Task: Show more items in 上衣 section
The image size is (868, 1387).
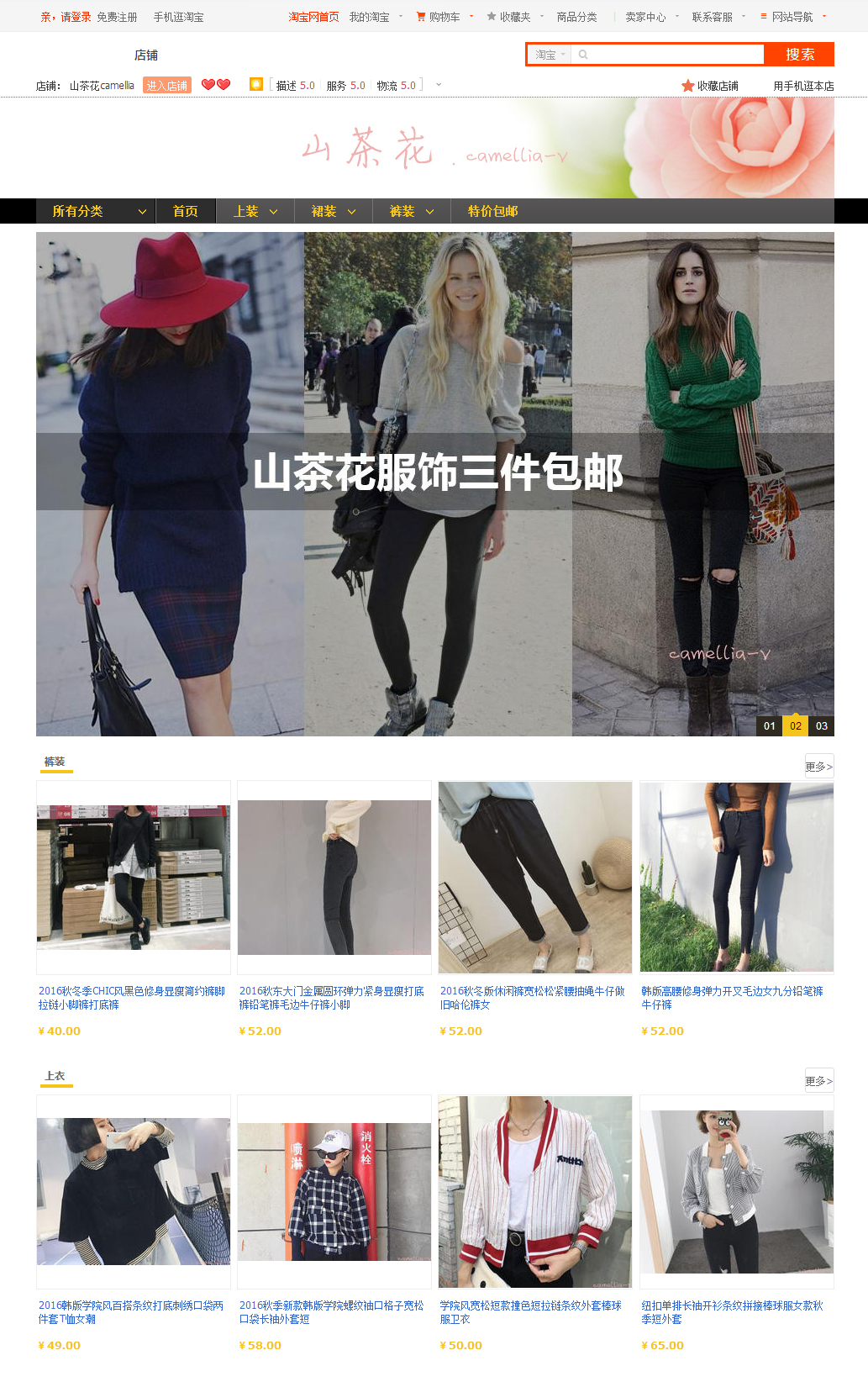Action: click(818, 1080)
